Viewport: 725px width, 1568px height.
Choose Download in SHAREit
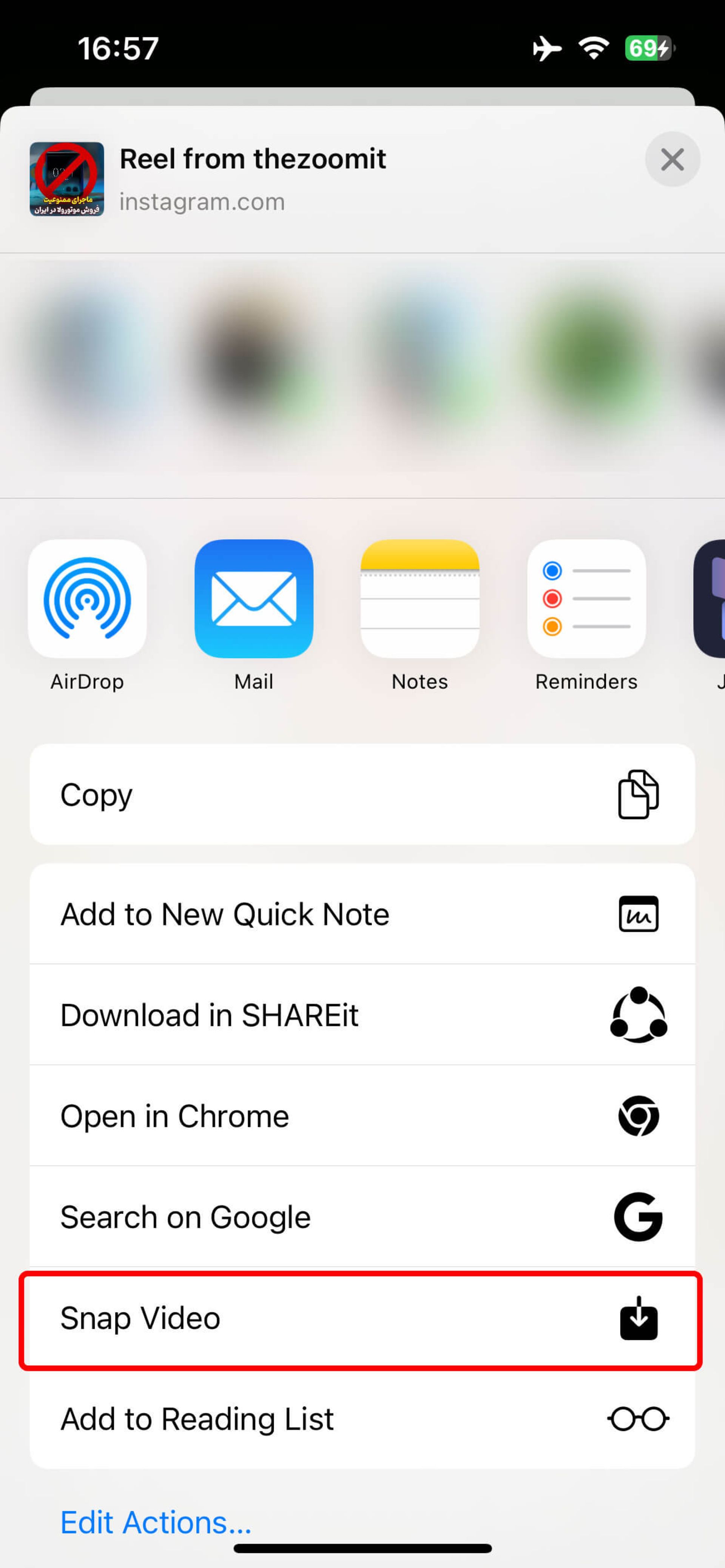pos(362,1015)
